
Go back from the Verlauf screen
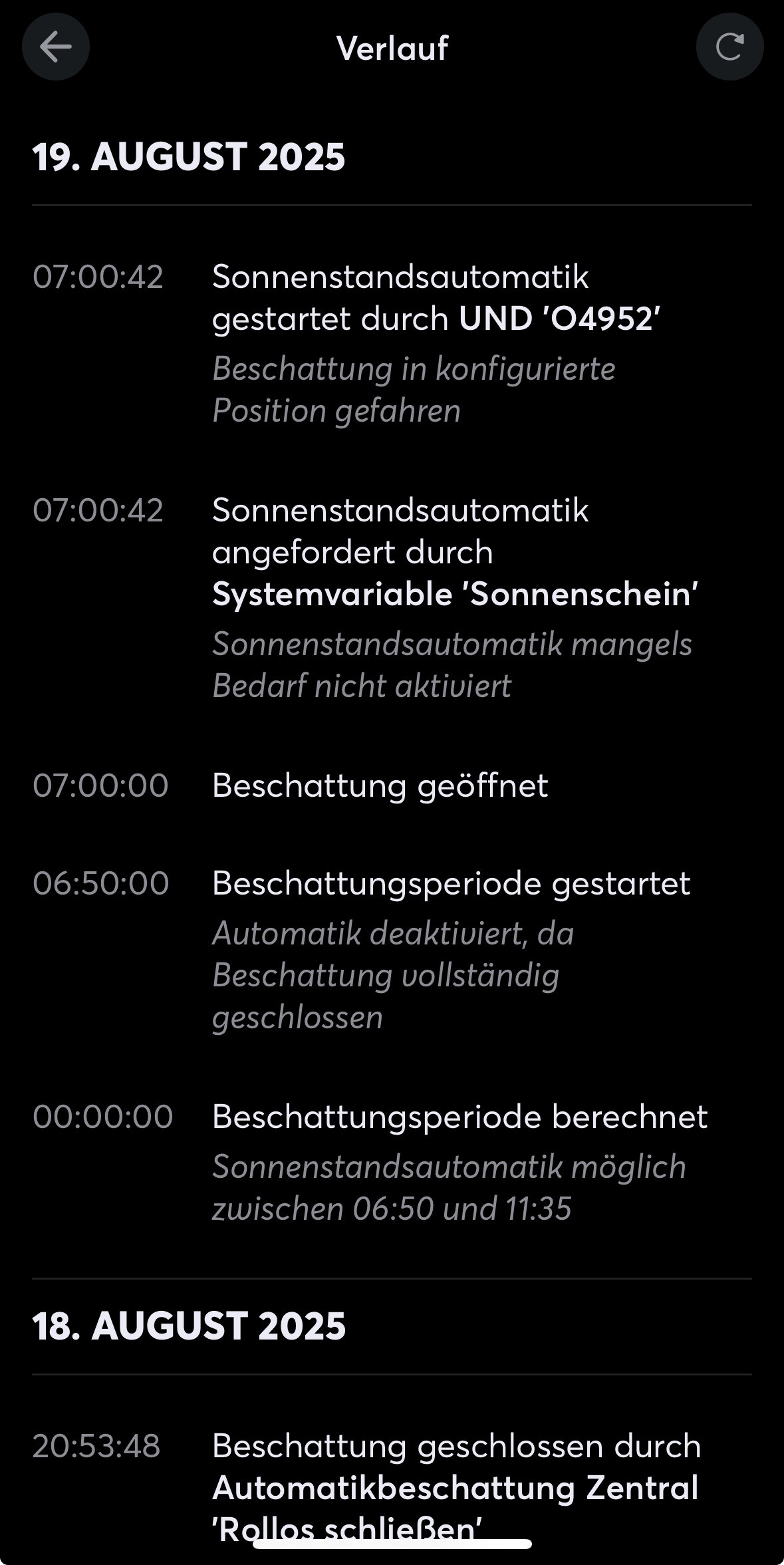coord(56,47)
